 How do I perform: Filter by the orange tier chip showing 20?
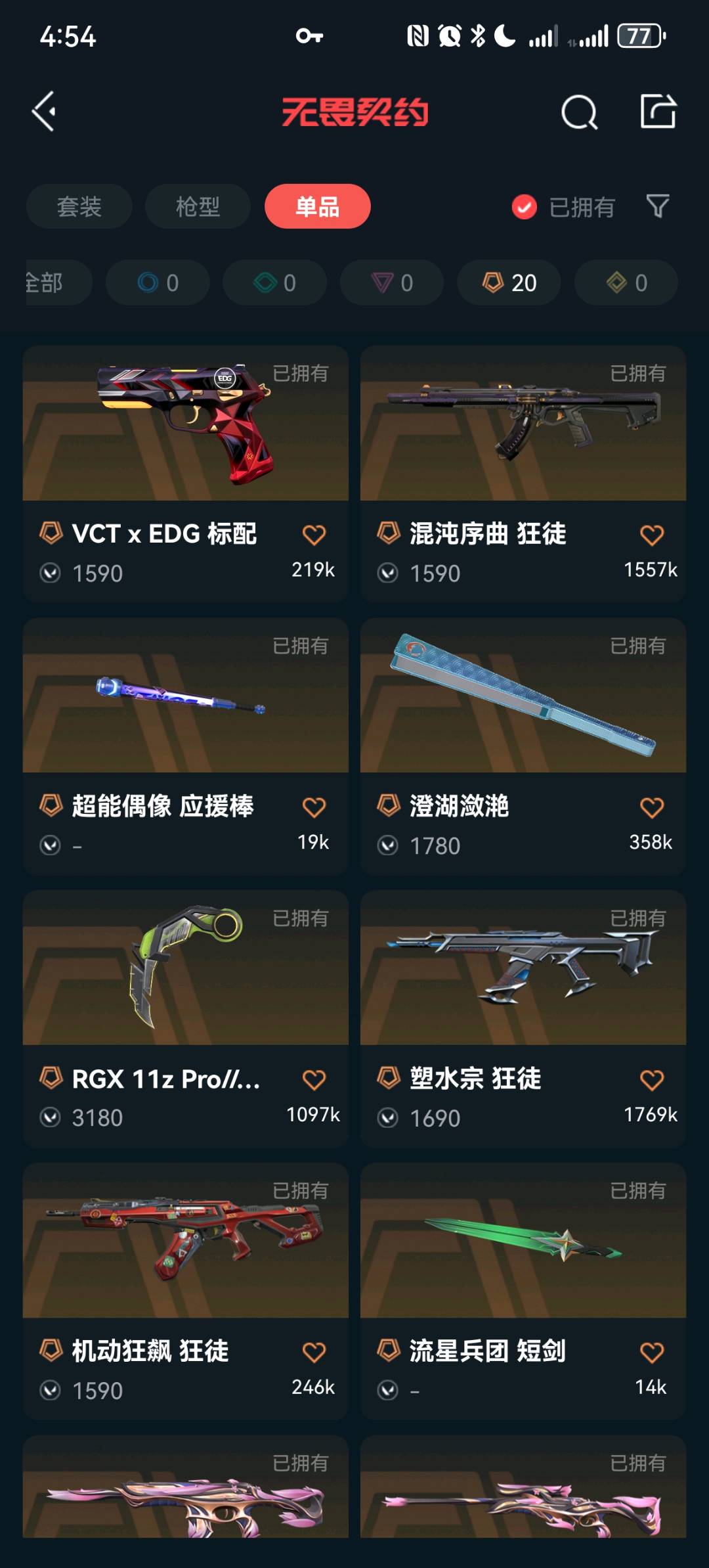509,282
